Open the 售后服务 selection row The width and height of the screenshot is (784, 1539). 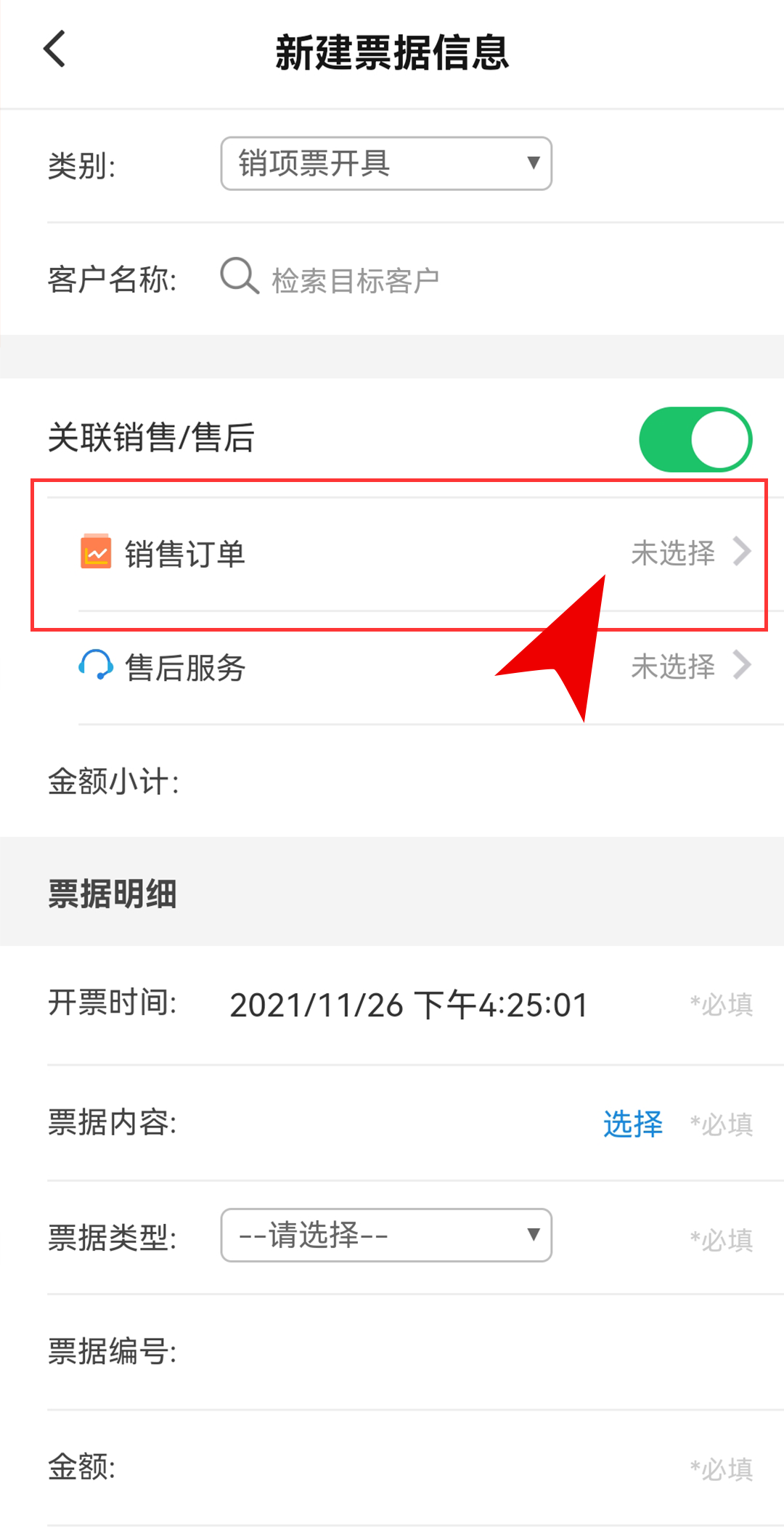pos(414,666)
